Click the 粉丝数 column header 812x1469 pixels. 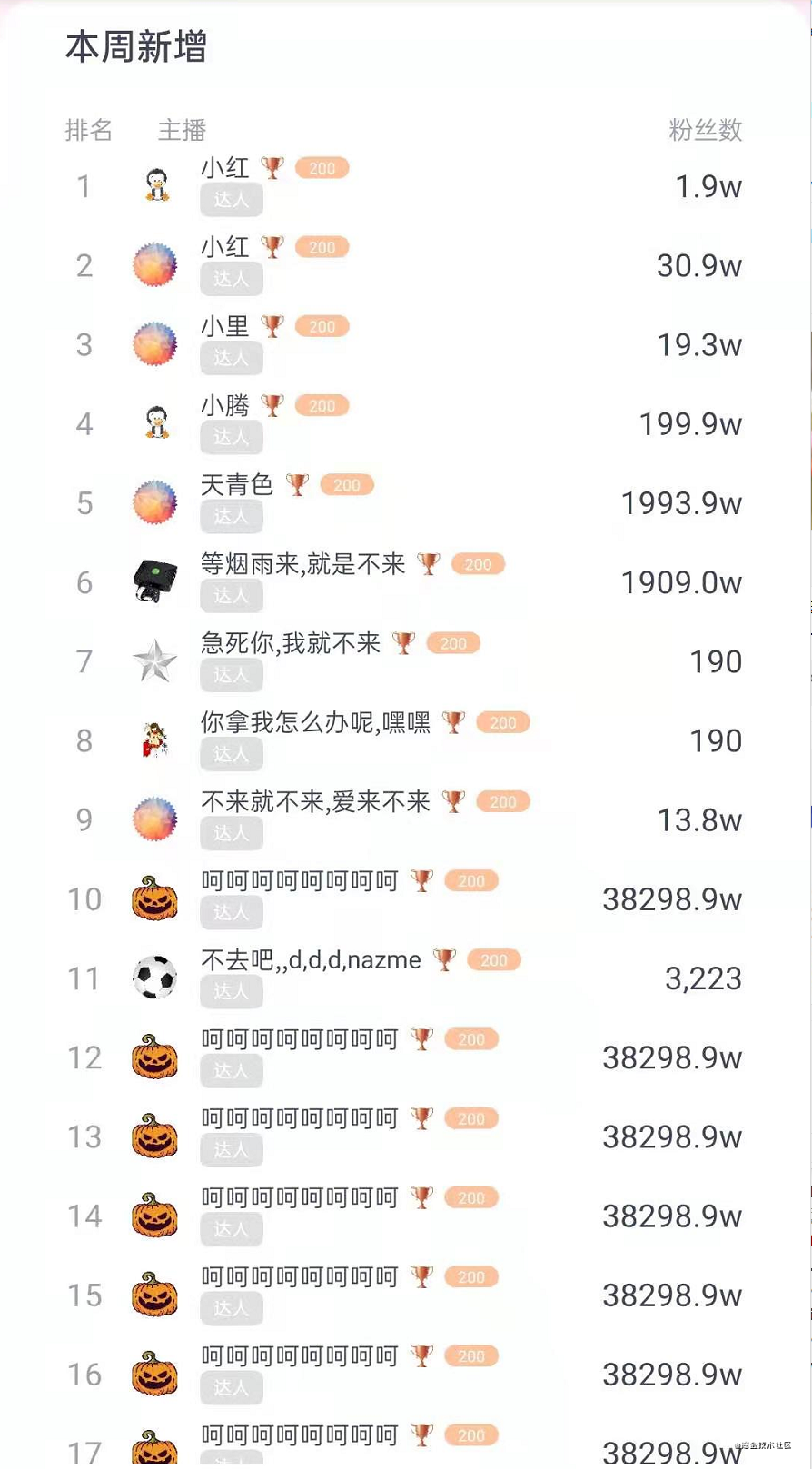(x=704, y=131)
